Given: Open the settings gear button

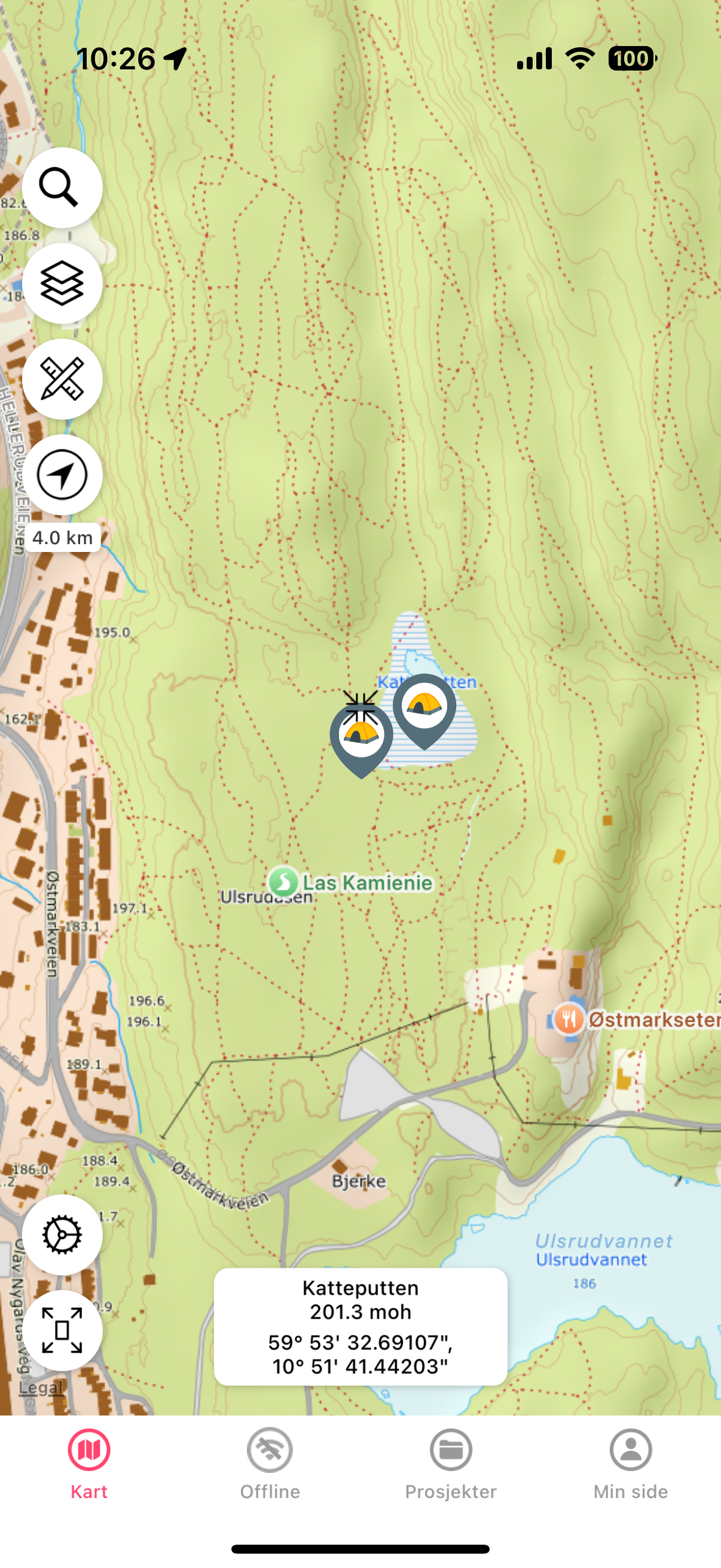Looking at the screenshot, I should 62,1234.
